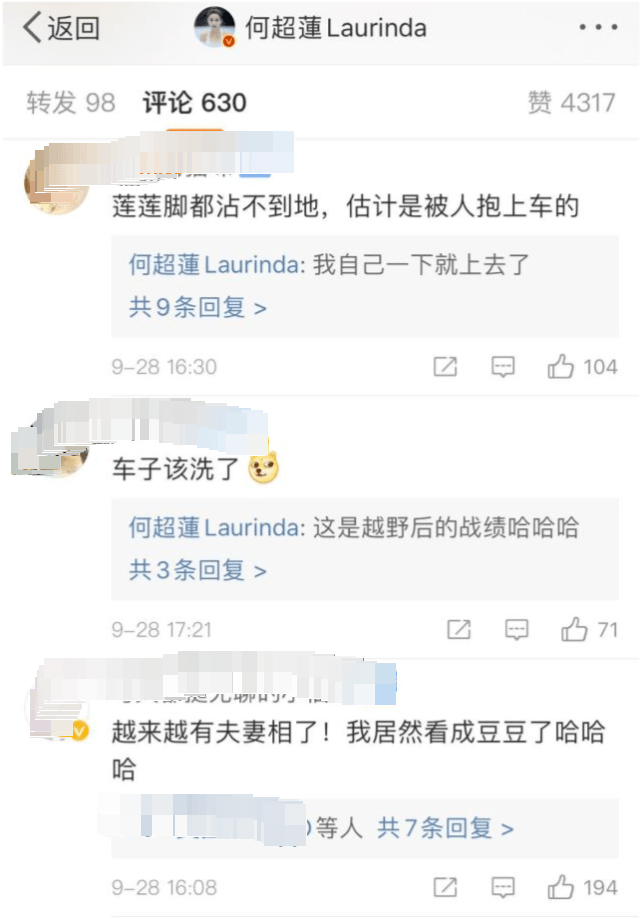Switch to the 转发 98 tab
The width and height of the screenshot is (640, 919).
[70, 102]
